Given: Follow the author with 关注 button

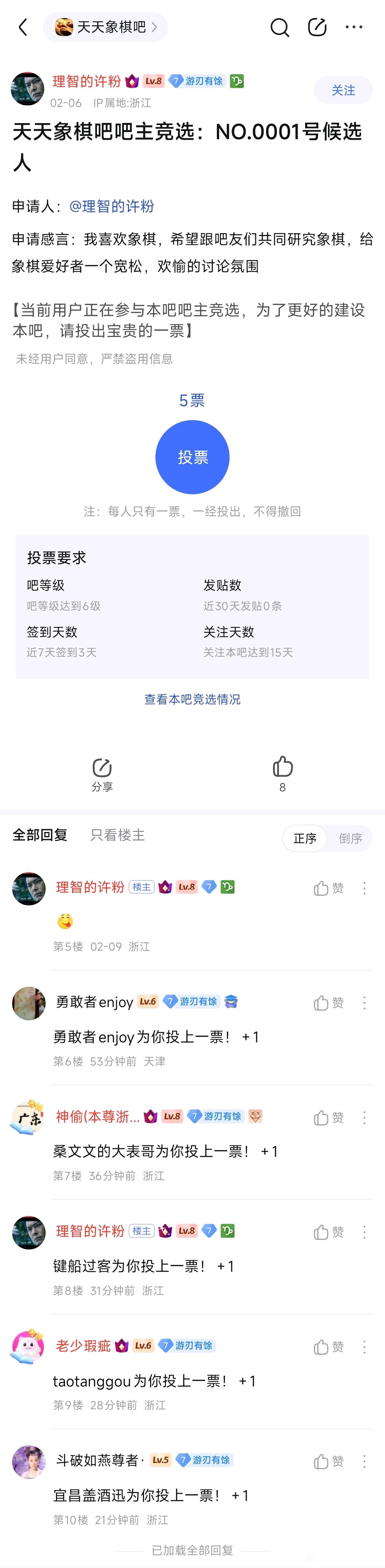Looking at the screenshot, I should (343, 90).
